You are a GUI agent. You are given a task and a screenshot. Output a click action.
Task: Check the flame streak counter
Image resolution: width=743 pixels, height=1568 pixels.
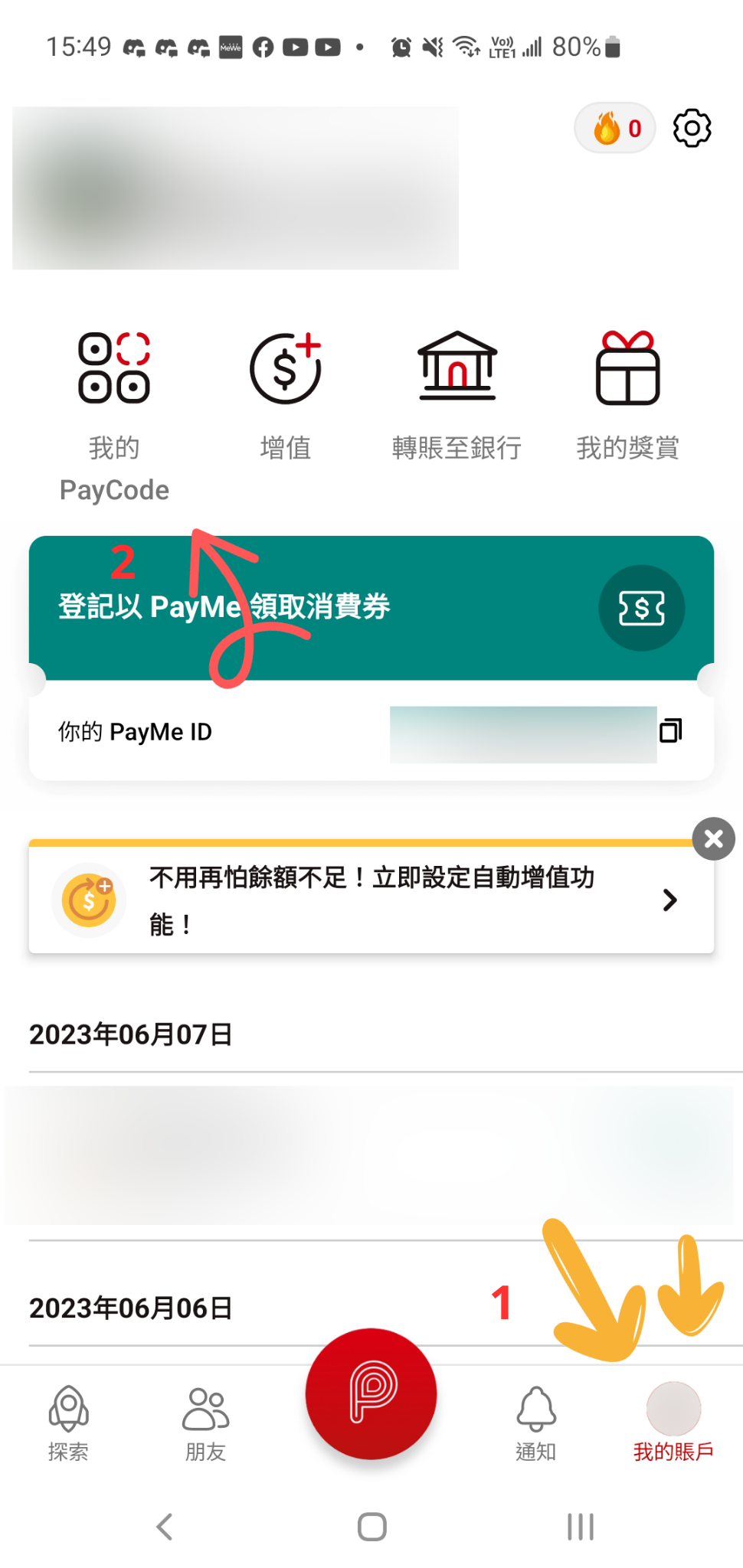point(614,128)
